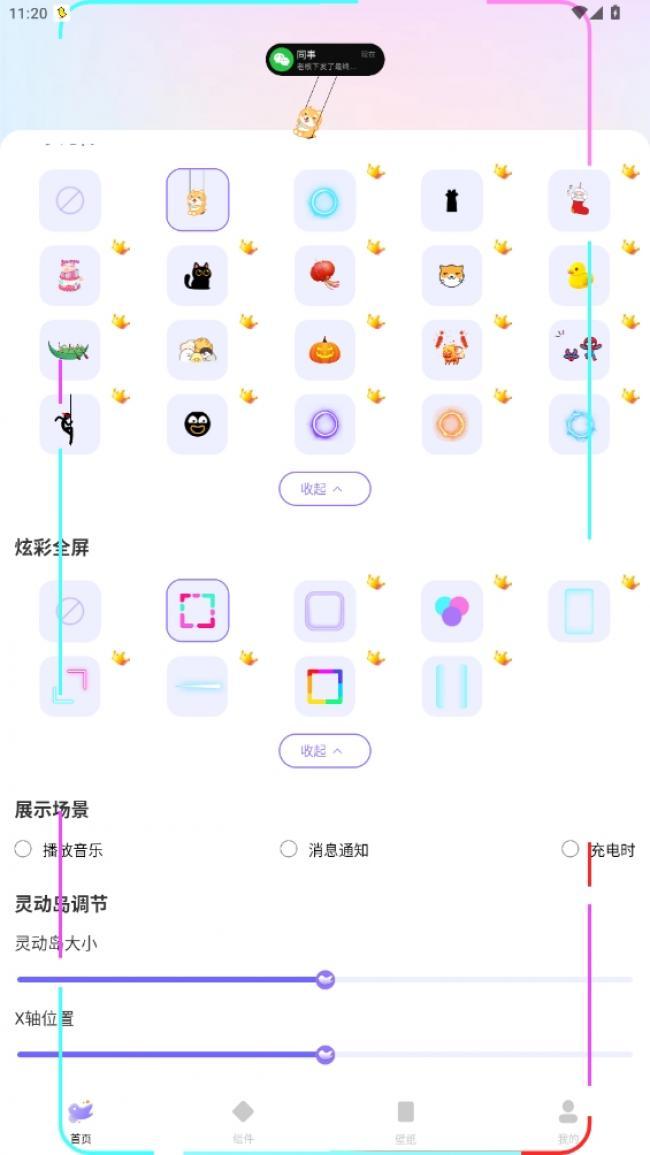
Task: Collapse the 炫彩全屏 effects list
Action: click(x=324, y=751)
